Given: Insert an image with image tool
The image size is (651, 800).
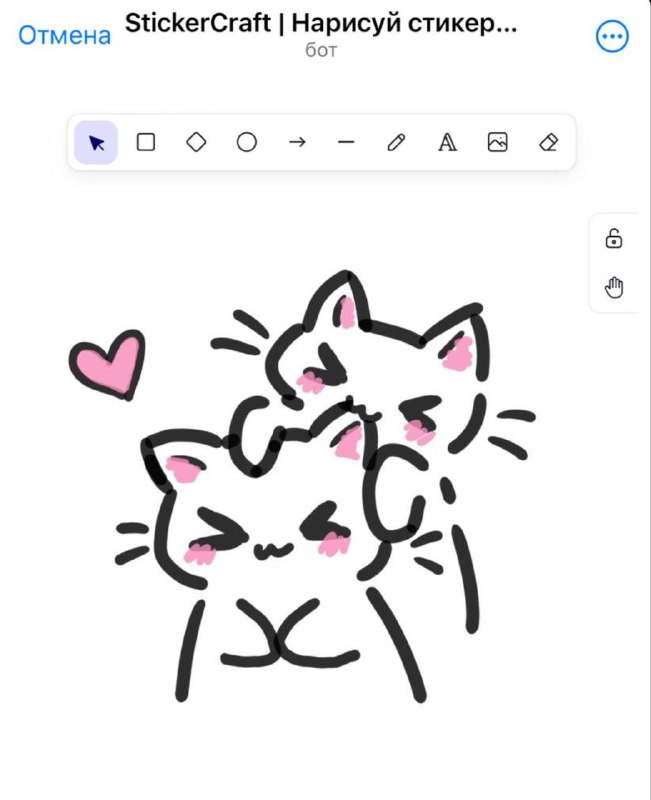Looking at the screenshot, I should [x=497, y=143].
